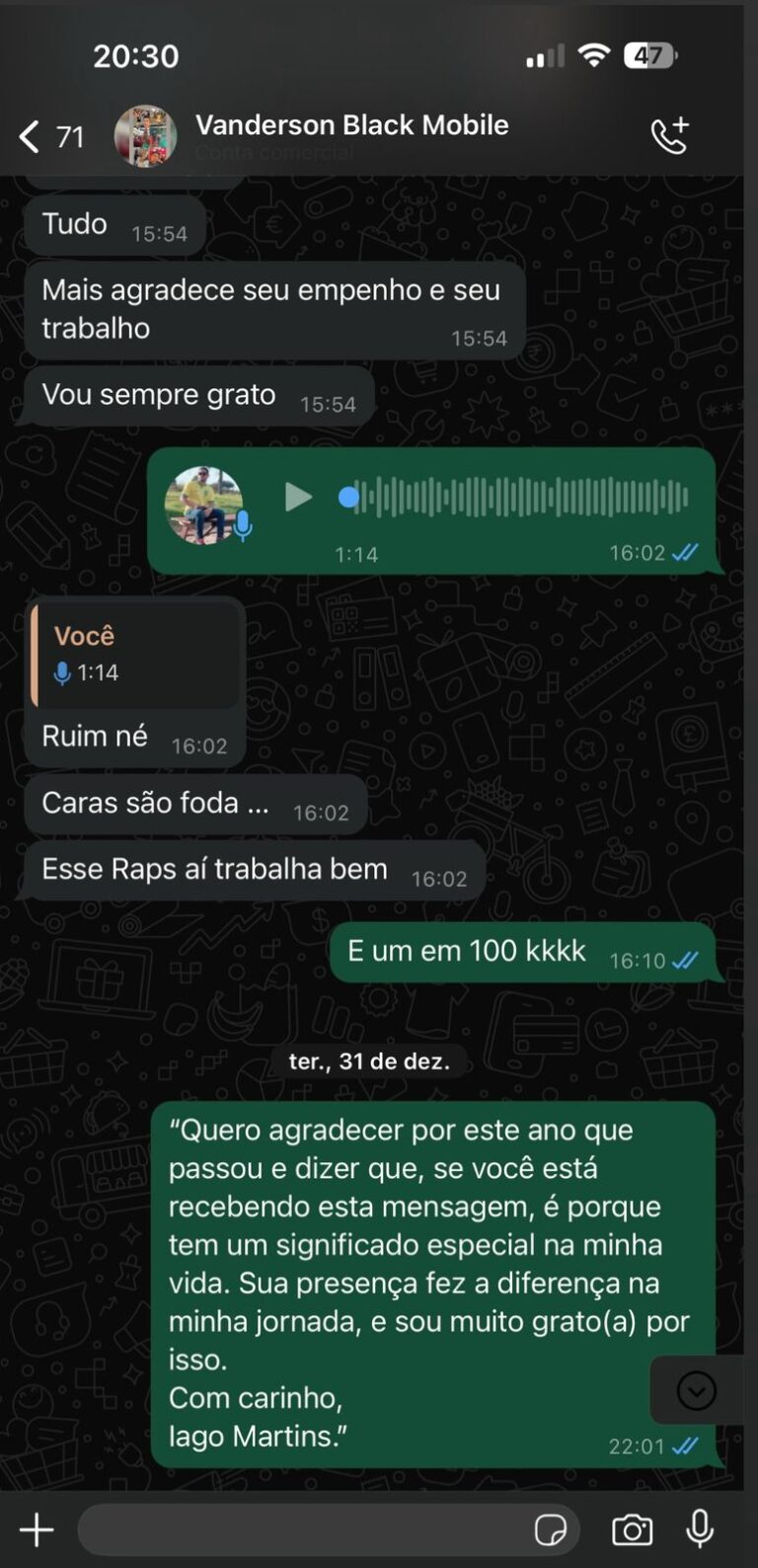Open Vanderson's profile picture

[145, 136]
